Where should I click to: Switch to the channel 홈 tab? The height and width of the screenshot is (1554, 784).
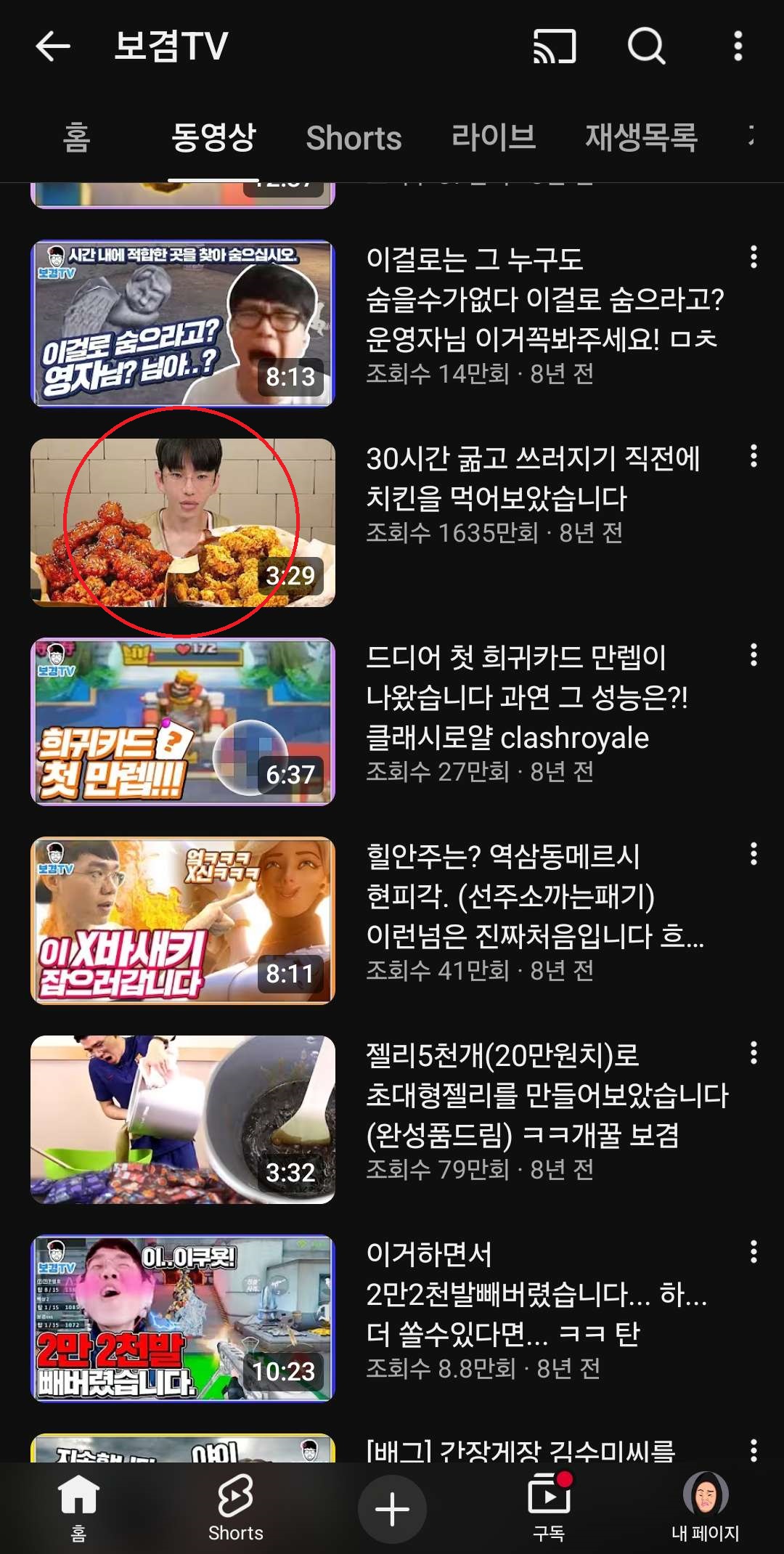click(77, 138)
